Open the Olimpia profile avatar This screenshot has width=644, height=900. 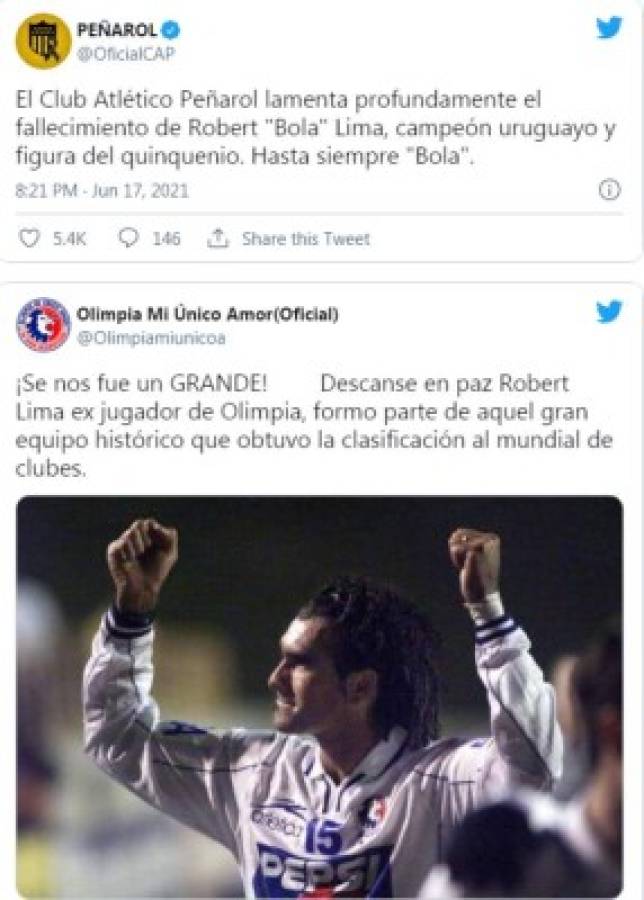tap(43, 325)
